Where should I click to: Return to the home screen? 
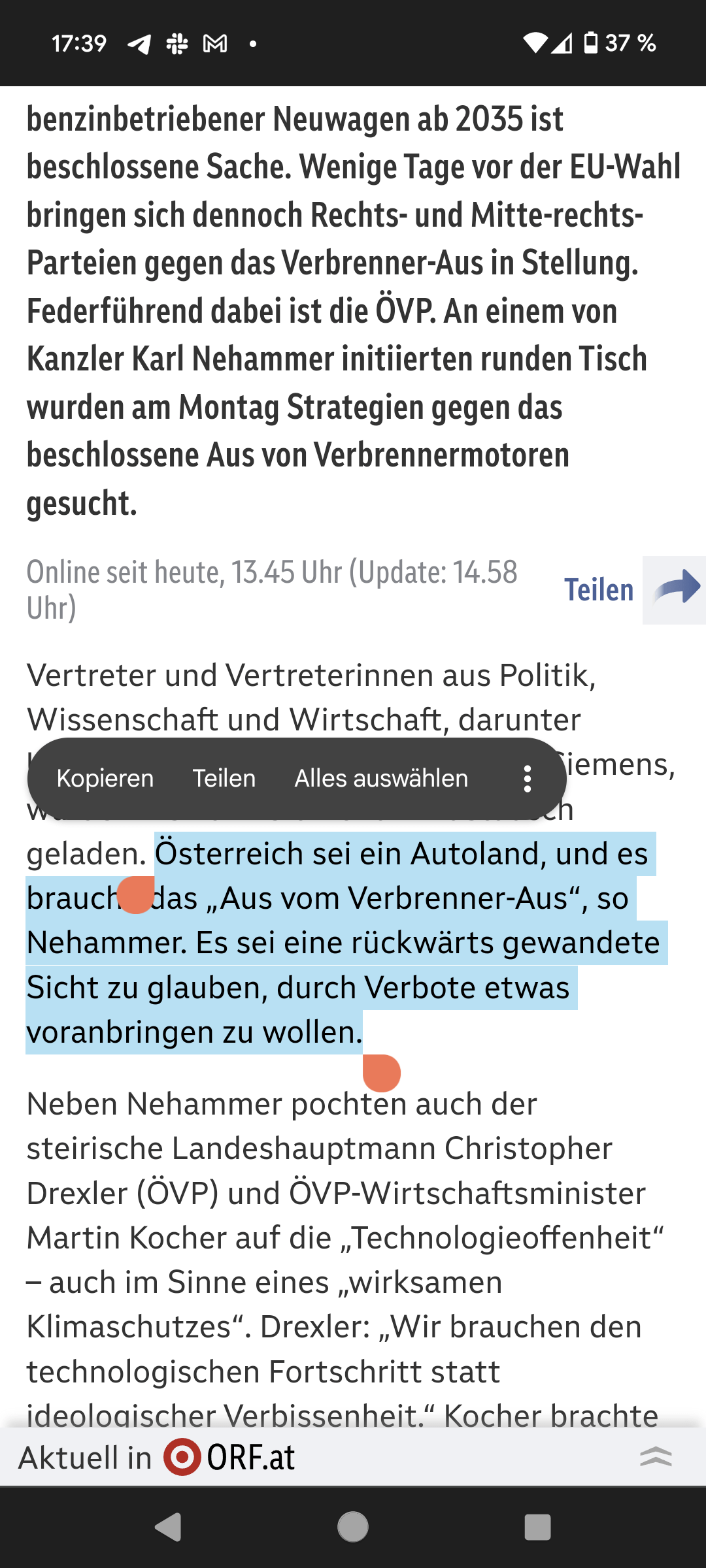pyautogui.click(x=353, y=1527)
